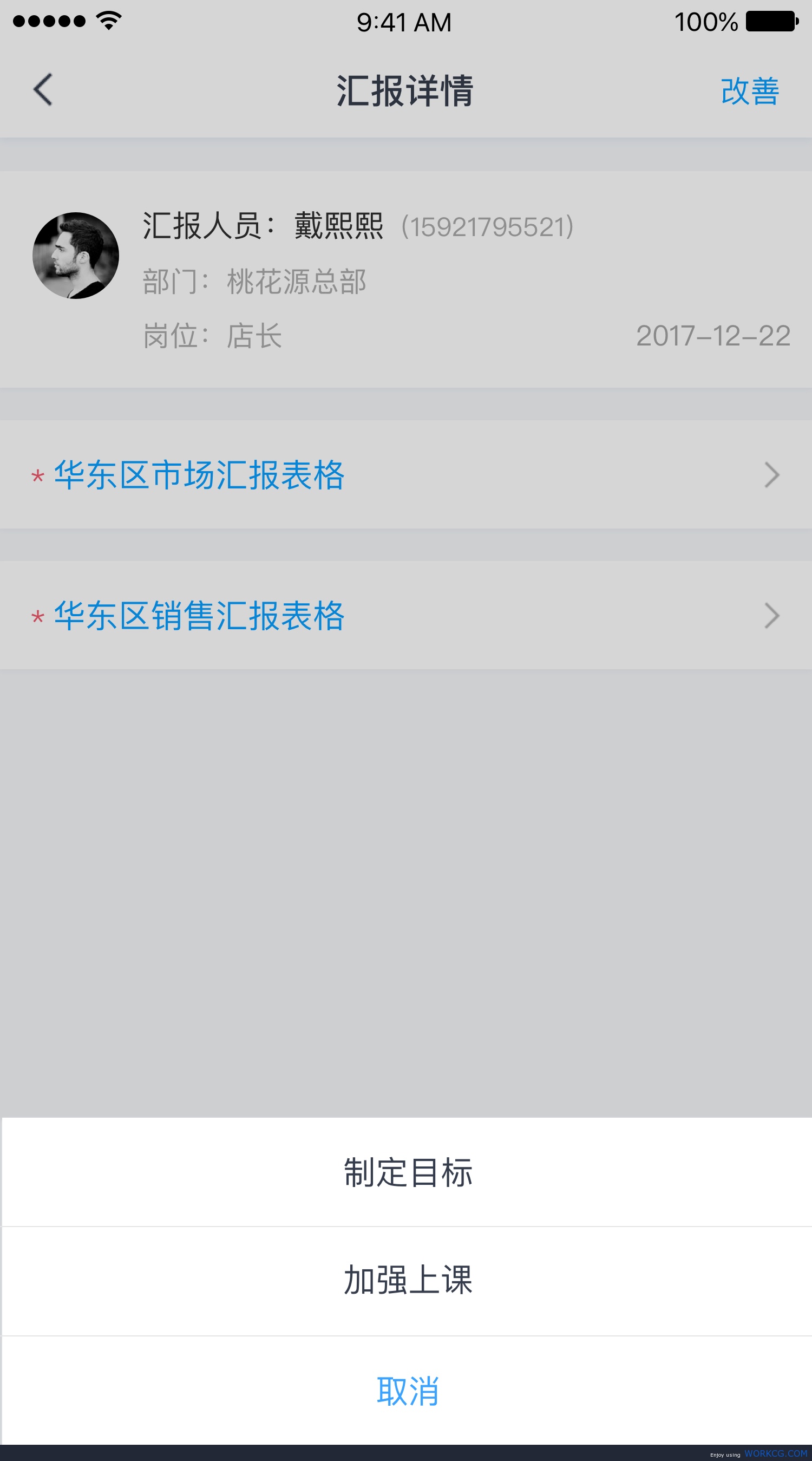Image resolution: width=812 pixels, height=1461 pixels.
Task: Open the 华东区销售汇报表格 row
Action: (406, 615)
